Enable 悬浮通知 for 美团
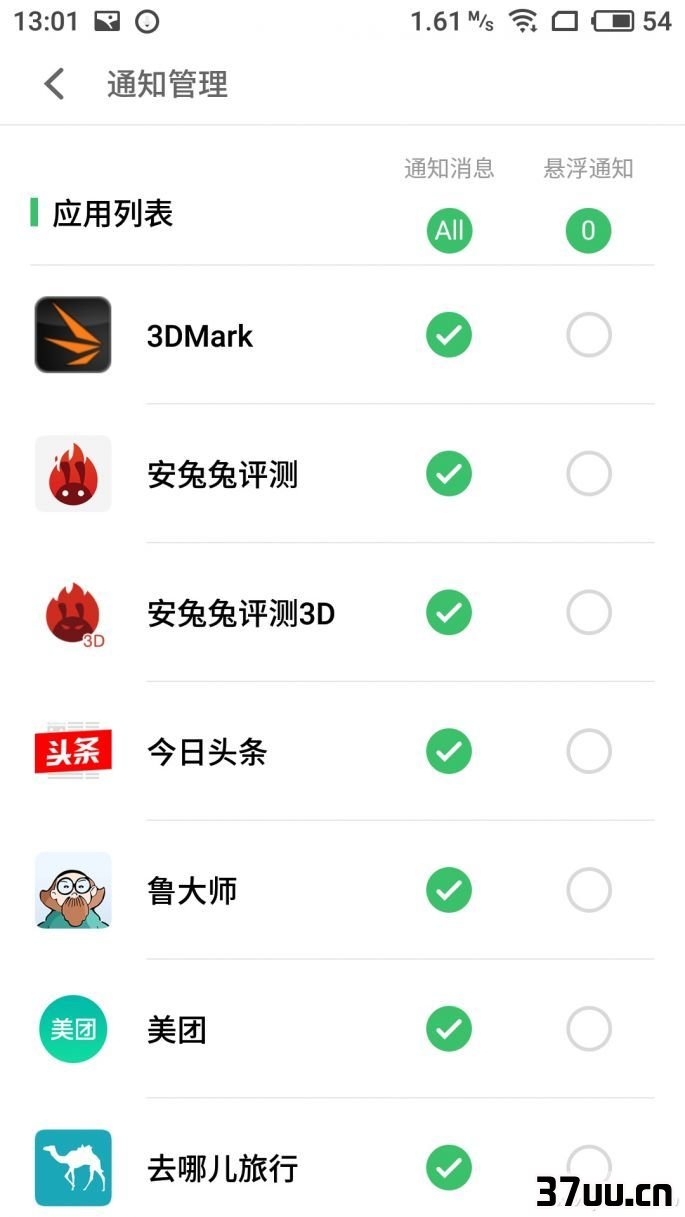Image resolution: width=685 pixels, height=1217 pixels. pyautogui.click(x=588, y=1028)
